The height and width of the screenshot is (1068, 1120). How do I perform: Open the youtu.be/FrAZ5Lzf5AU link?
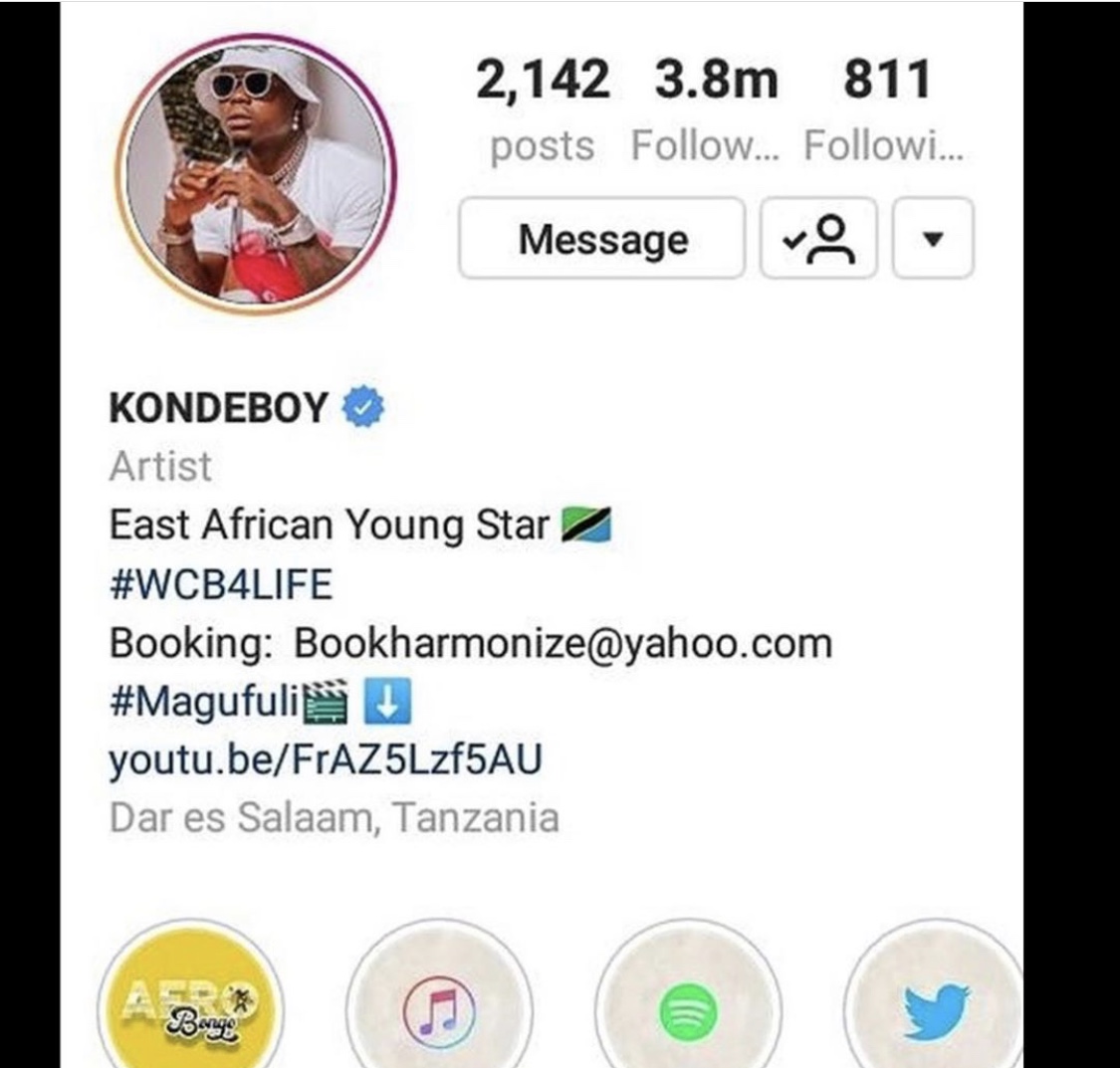[x=326, y=759]
